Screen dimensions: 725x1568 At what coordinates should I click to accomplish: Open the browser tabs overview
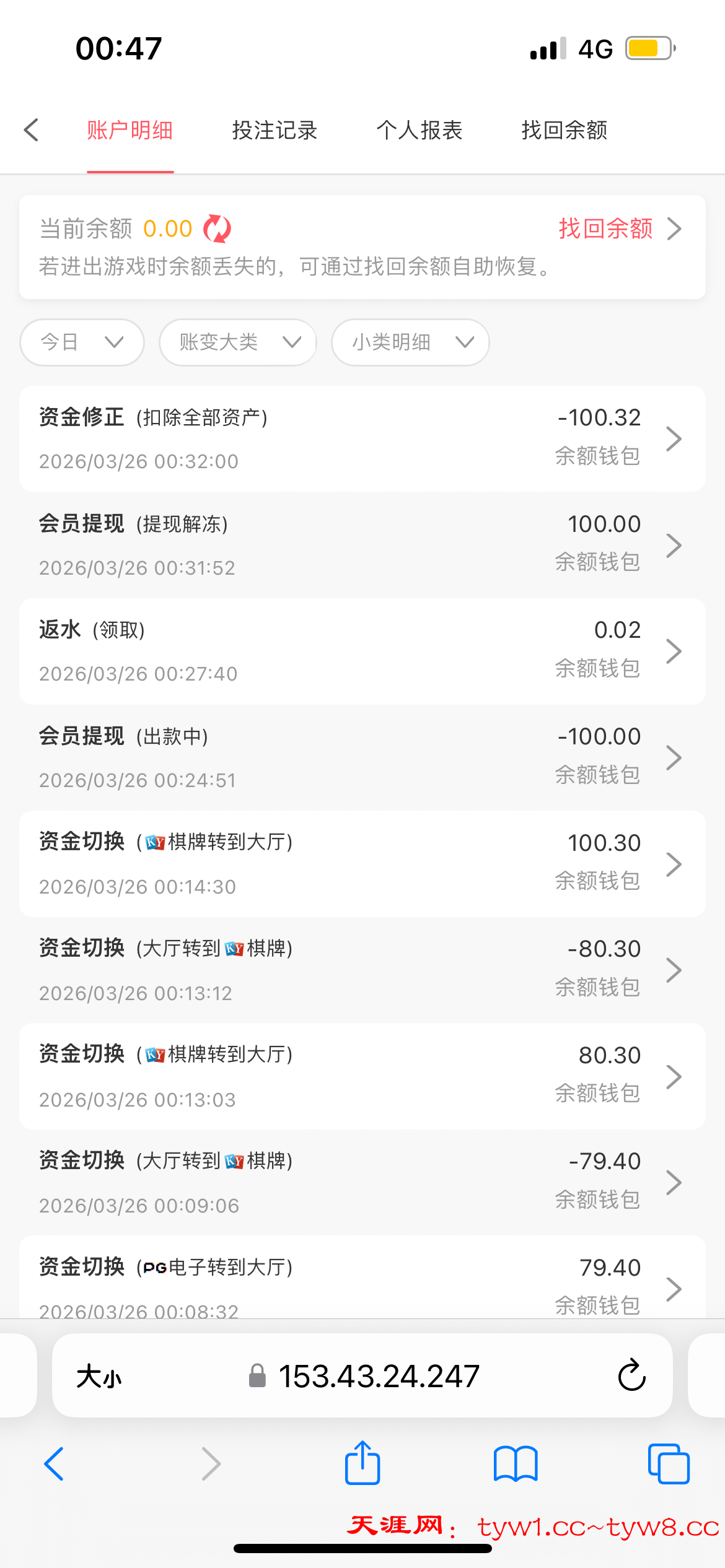tap(668, 1463)
